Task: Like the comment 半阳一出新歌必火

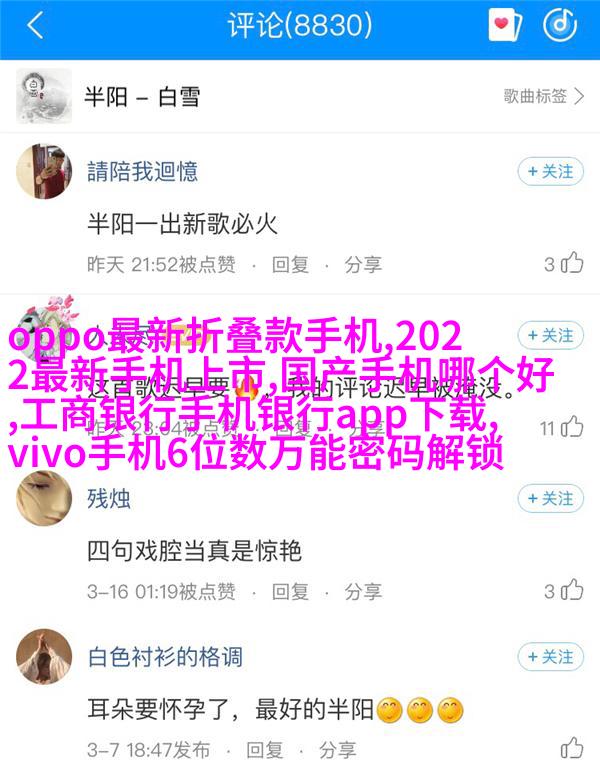Action: 571,264
